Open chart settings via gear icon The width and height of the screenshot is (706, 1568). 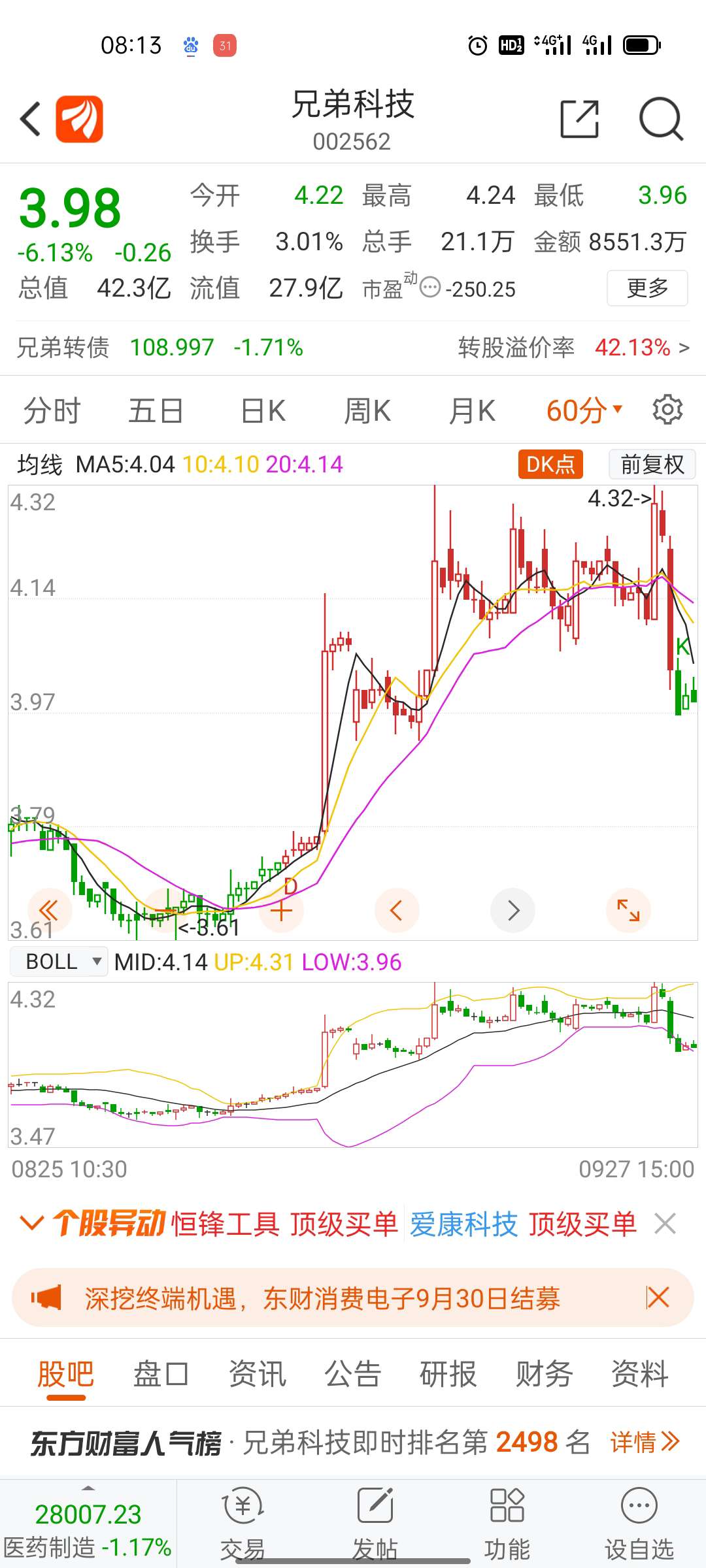pos(667,410)
